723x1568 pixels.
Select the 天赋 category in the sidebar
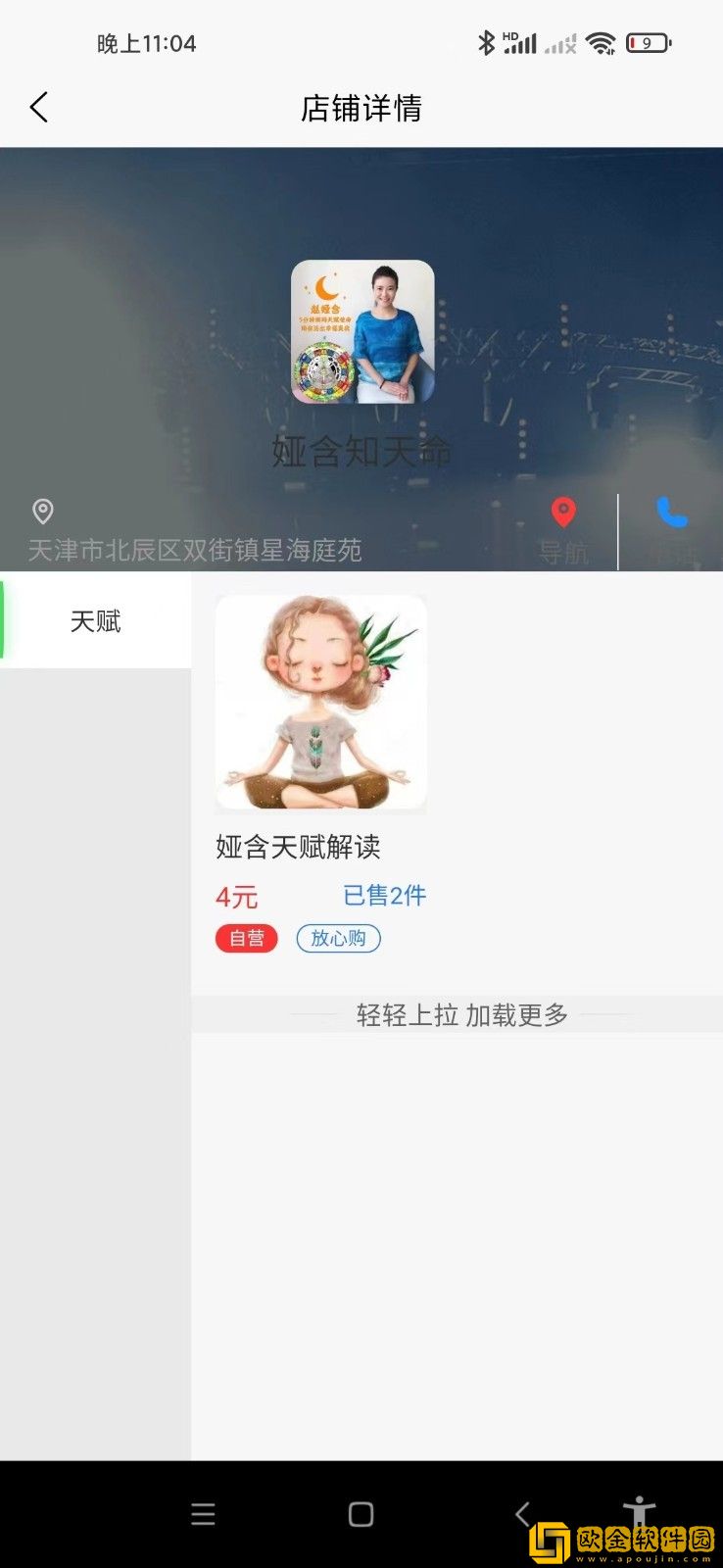pyautogui.click(x=96, y=621)
